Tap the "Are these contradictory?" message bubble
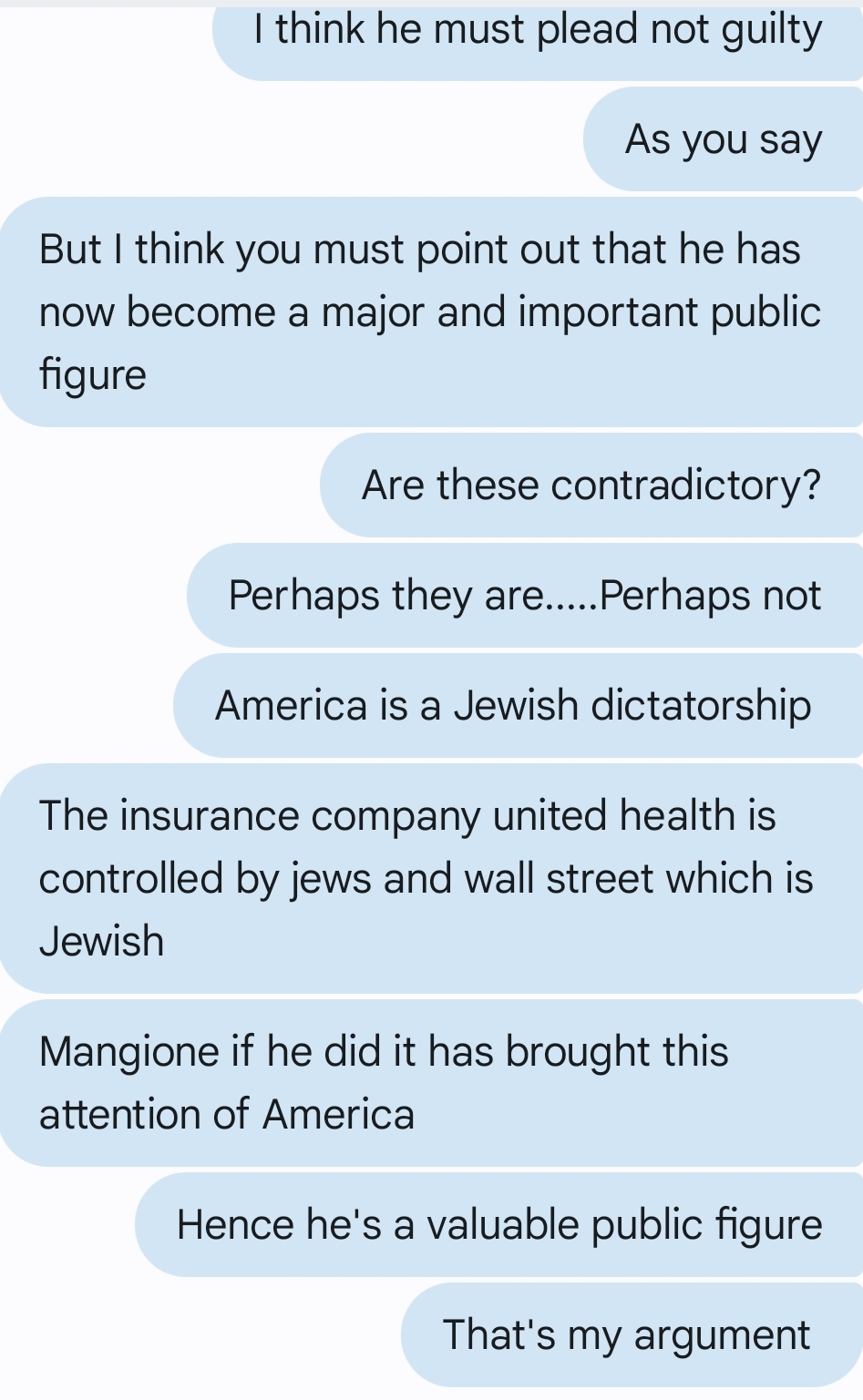The width and height of the screenshot is (863, 1400). [591, 485]
